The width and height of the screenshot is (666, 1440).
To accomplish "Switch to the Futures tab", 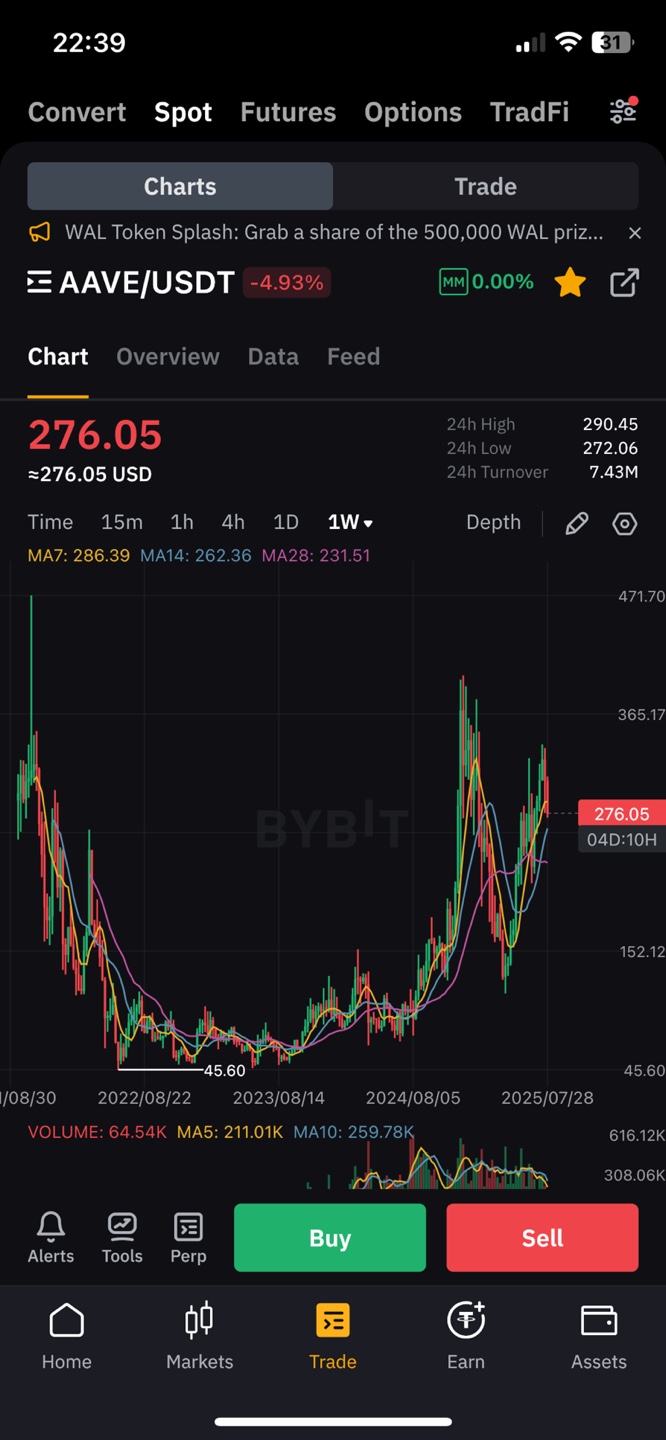I will [288, 112].
